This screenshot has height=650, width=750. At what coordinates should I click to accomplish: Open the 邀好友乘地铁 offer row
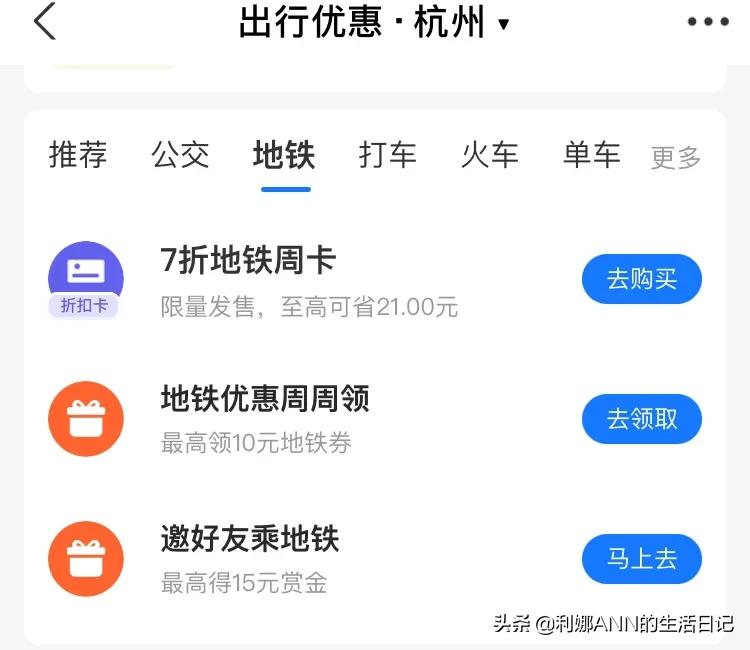point(300,559)
